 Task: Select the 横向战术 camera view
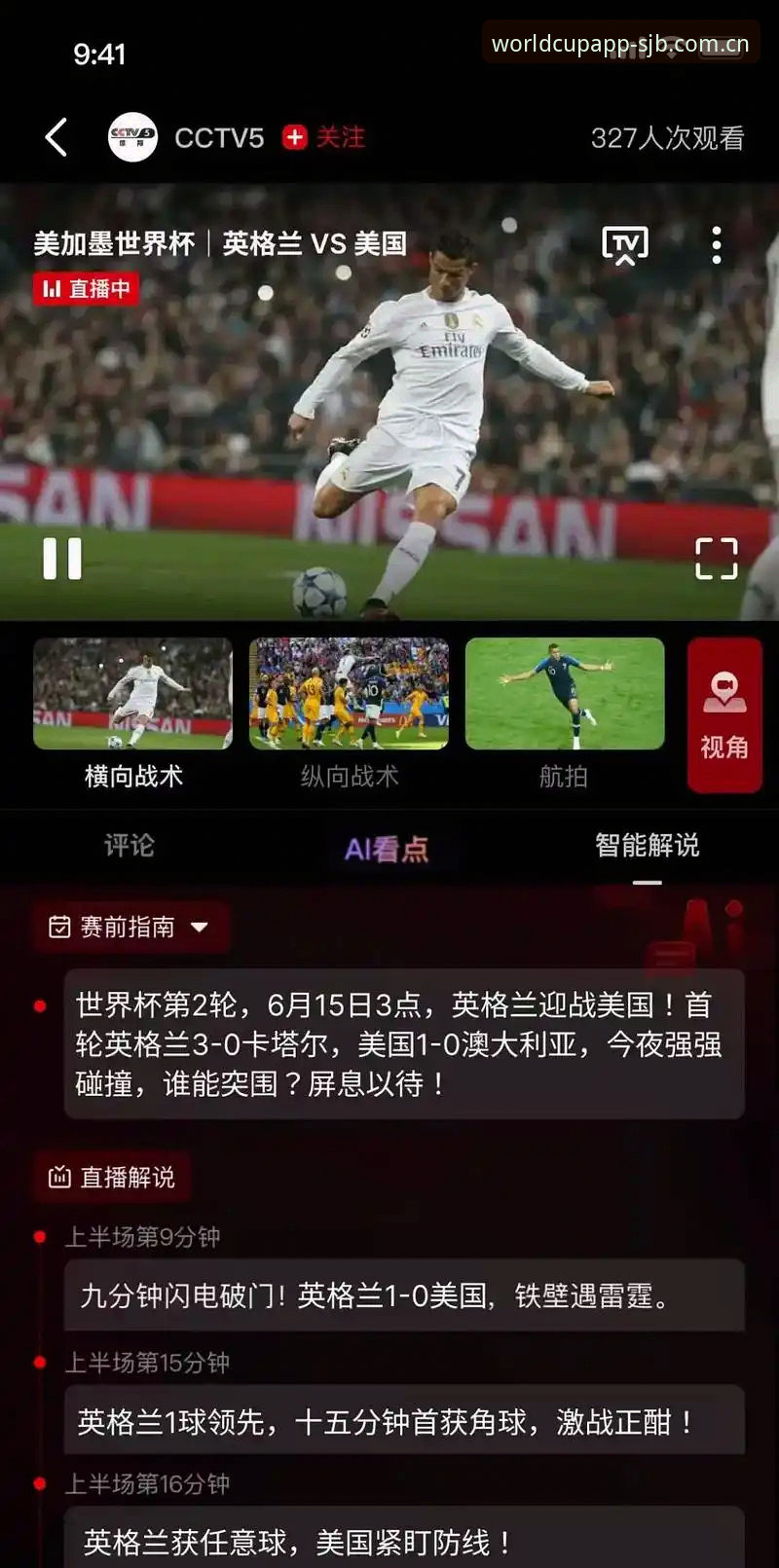(133, 713)
